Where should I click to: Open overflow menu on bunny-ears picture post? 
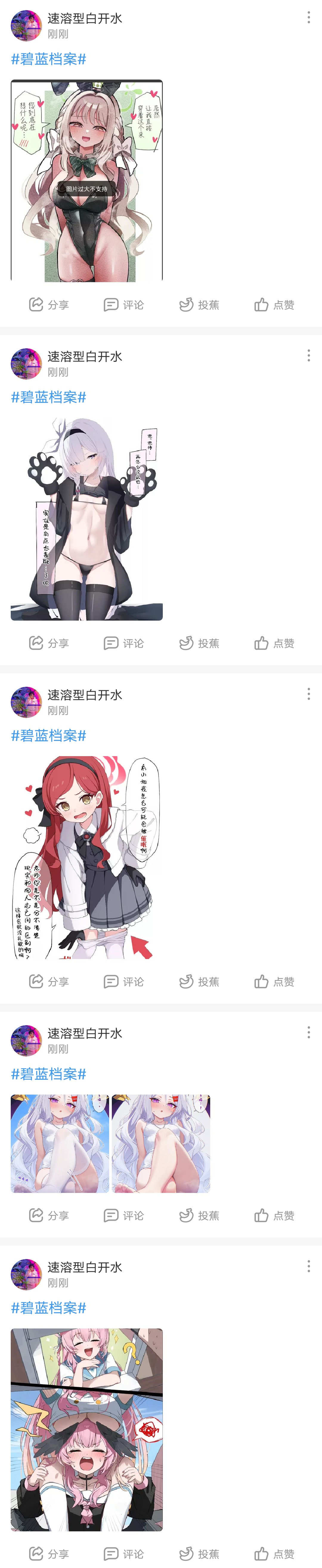309,18
